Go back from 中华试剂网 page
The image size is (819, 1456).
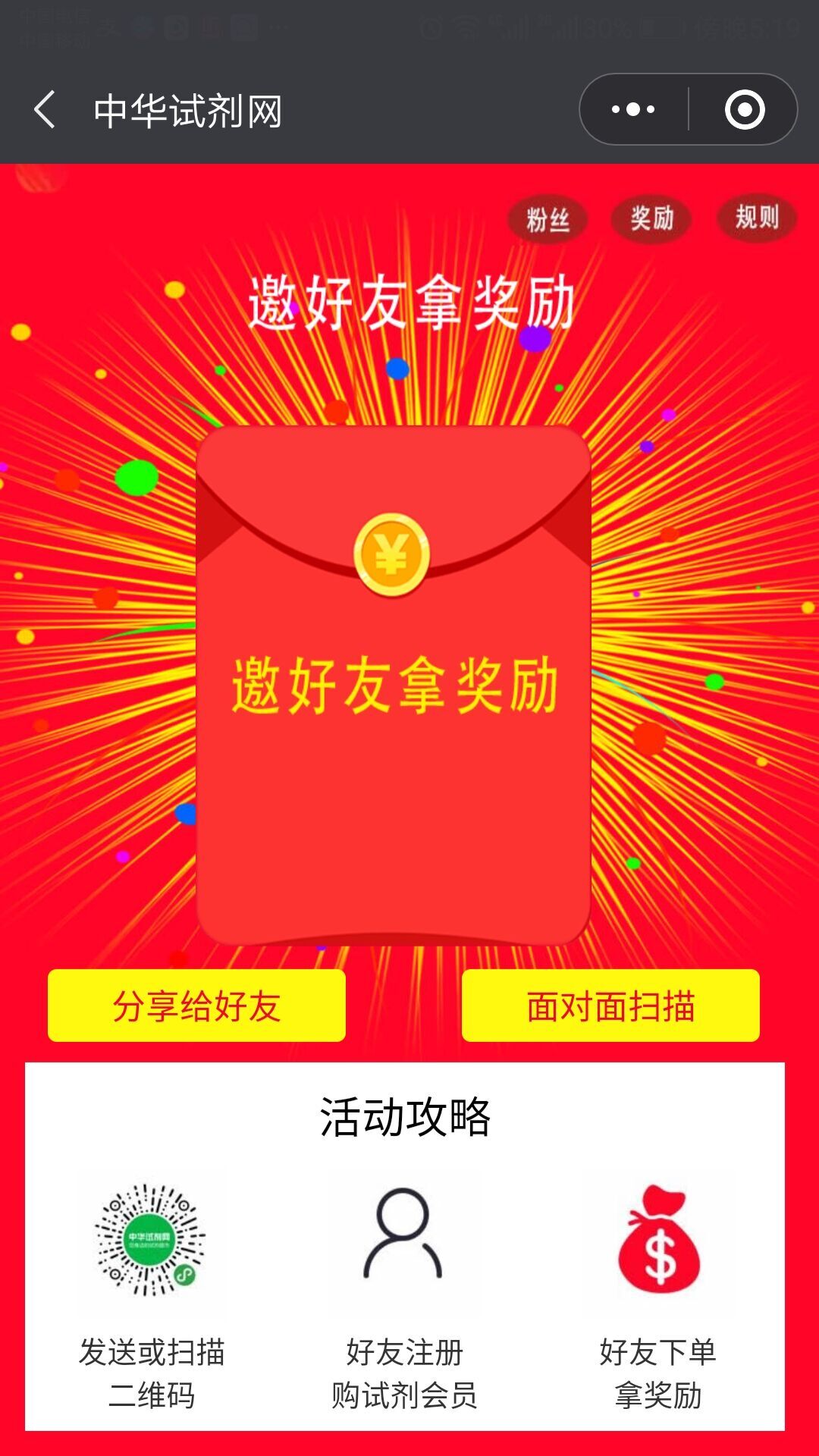point(45,110)
